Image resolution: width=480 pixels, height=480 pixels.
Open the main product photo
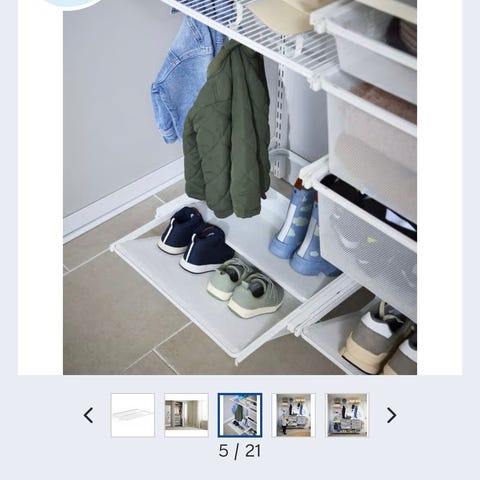240,187
